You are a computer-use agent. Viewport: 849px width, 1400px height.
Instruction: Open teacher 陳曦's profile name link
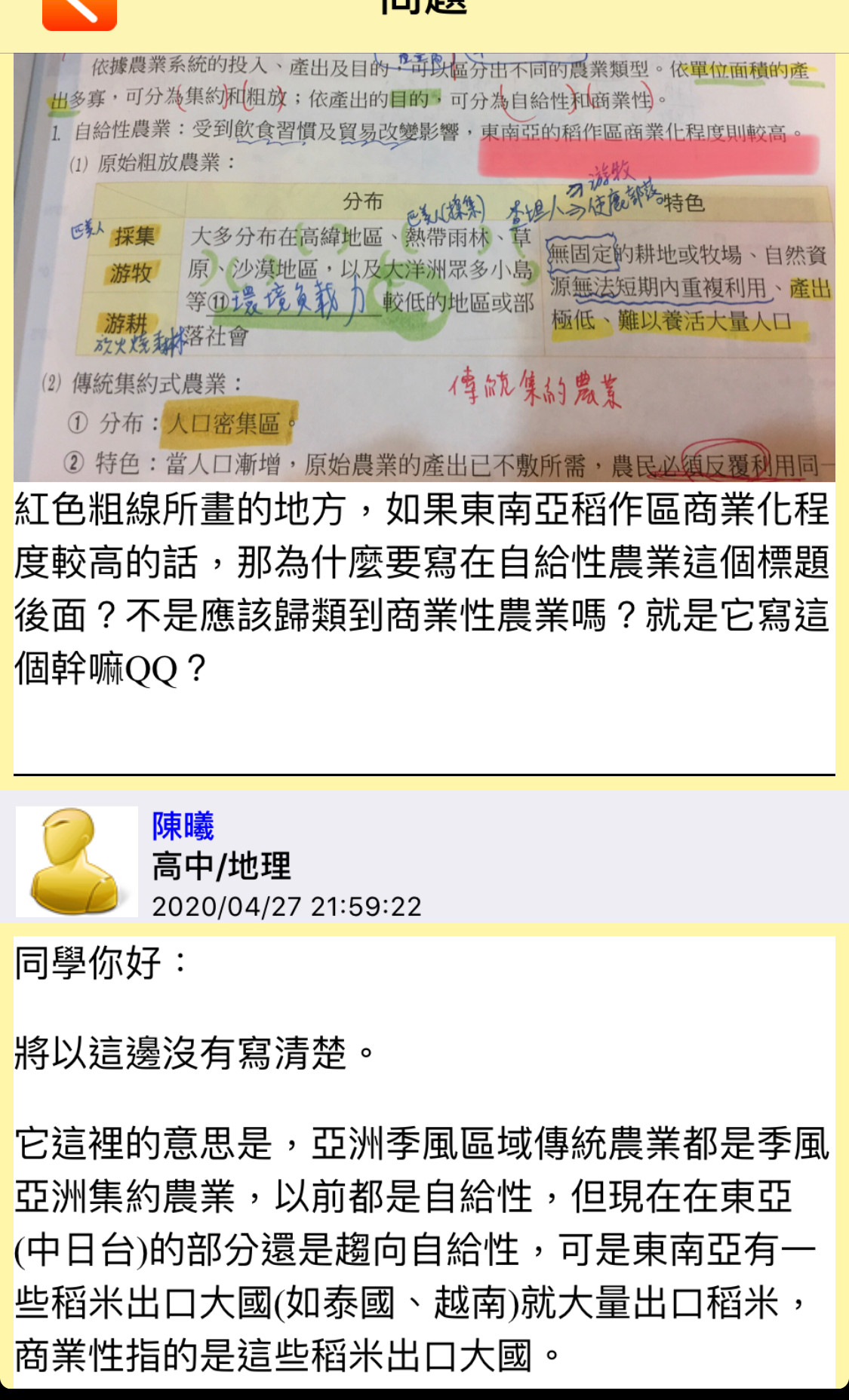pyautogui.click(x=183, y=826)
